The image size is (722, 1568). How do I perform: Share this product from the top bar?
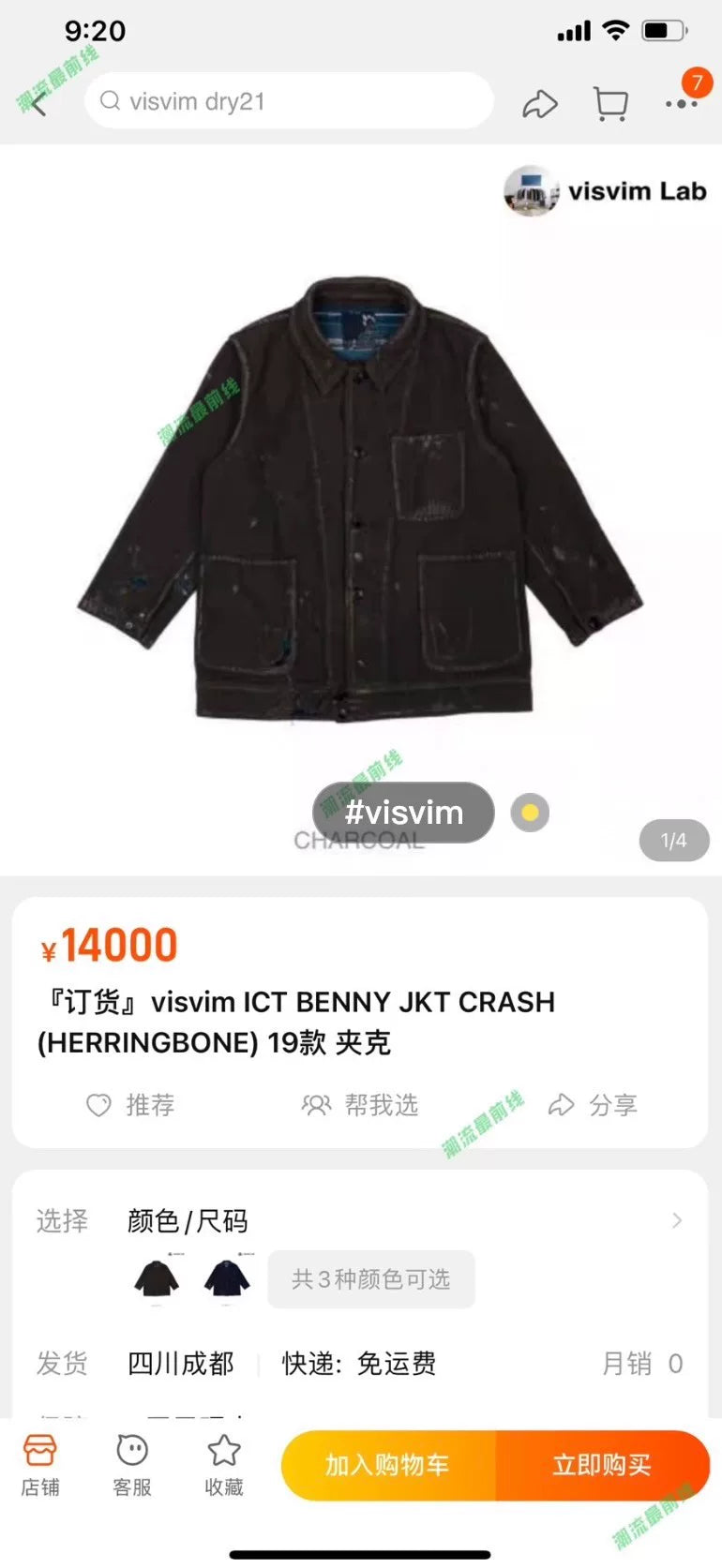[539, 103]
